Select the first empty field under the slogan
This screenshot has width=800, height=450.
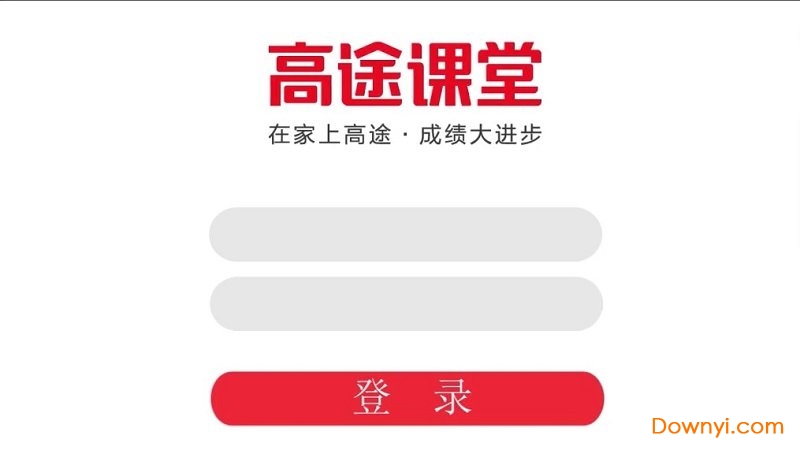click(405, 234)
